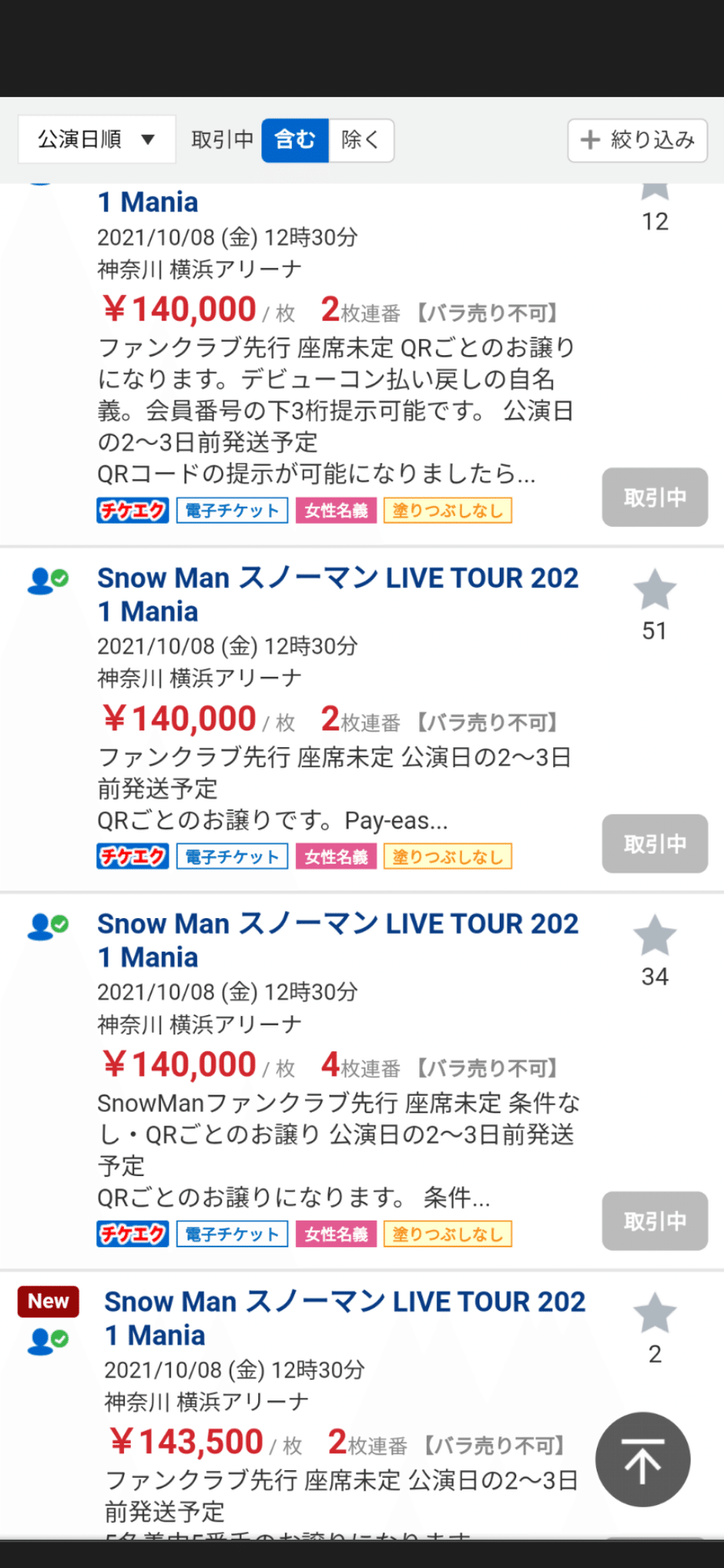Select 含む for in-transaction listings
The height and width of the screenshot is (1568, 724).
click(295, 140)
